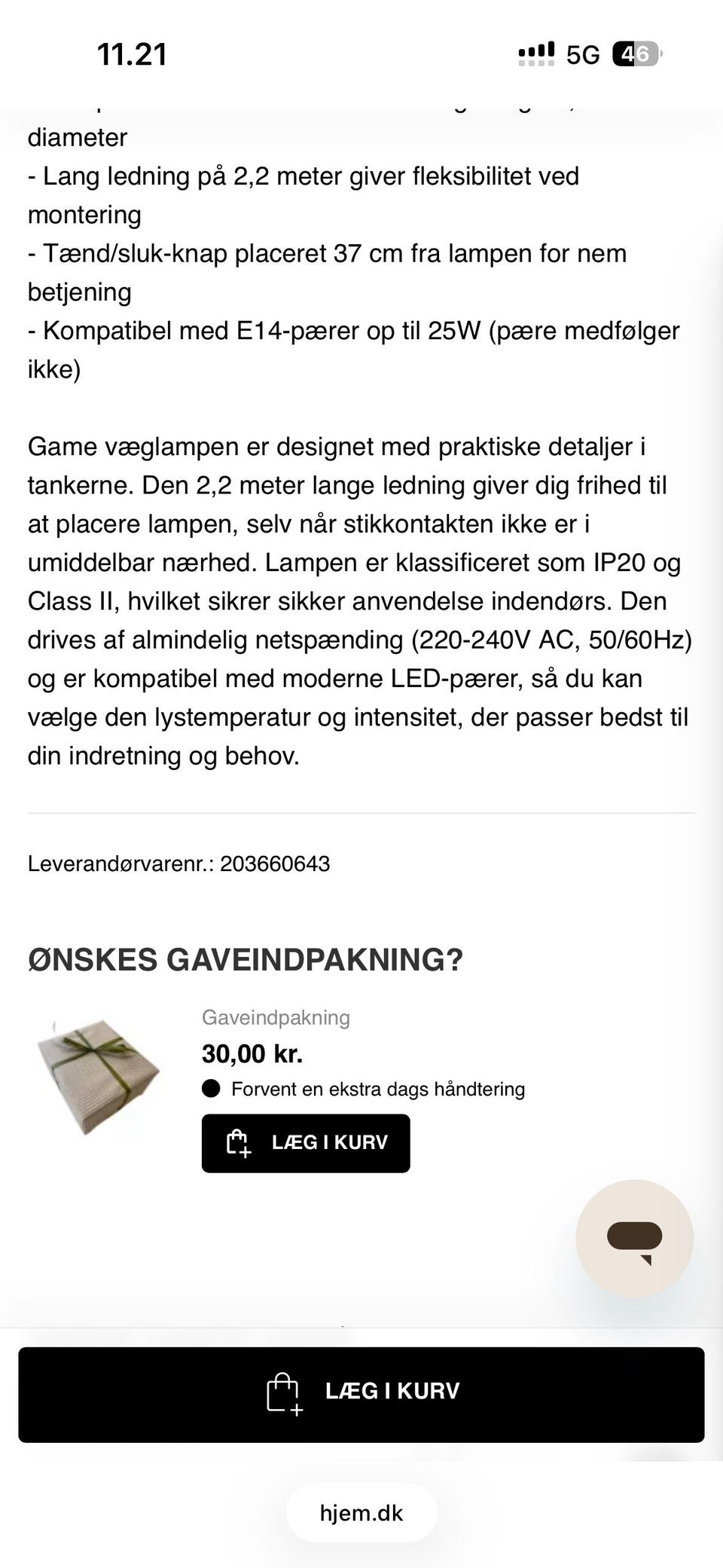Select the Gaveindpakning product label
The image size is (723, 1568).
[276, 1017]
